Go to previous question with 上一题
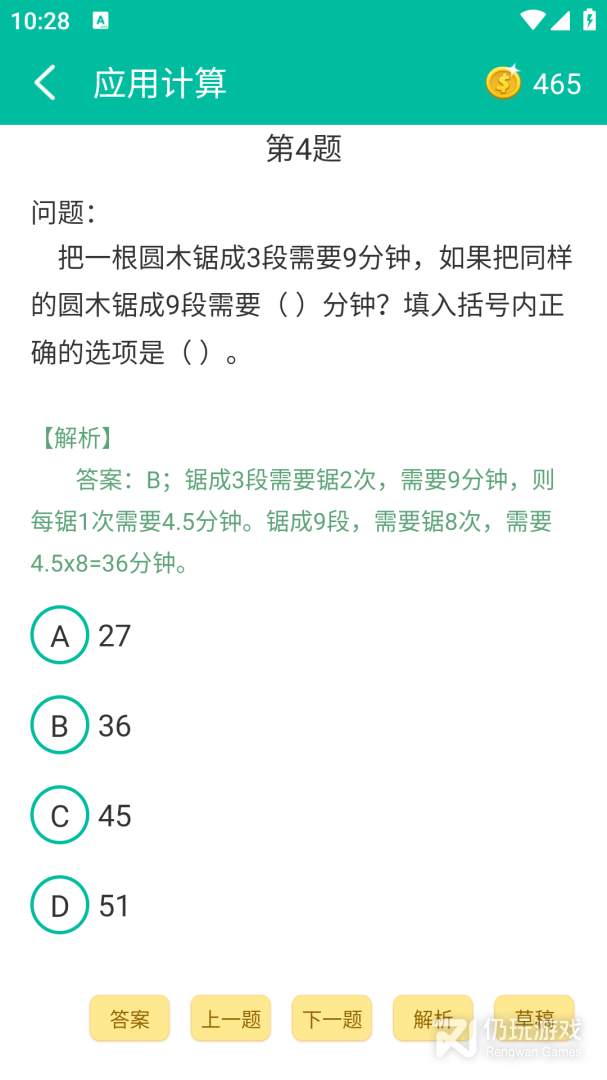Viewport: 607px width, 1080px height. (x=231, y=1018)
